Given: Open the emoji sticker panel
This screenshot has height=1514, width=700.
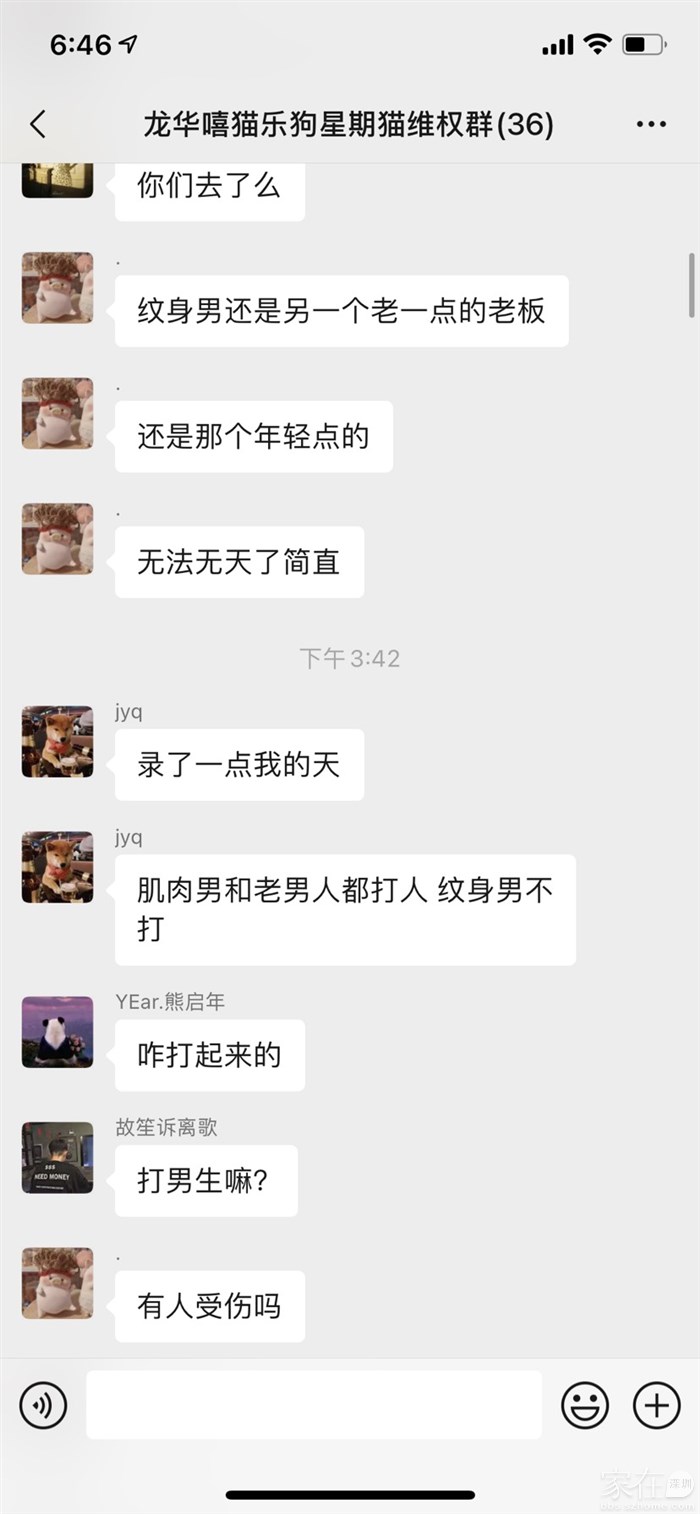Looking at the screenshot, I should click(585, 1405).
